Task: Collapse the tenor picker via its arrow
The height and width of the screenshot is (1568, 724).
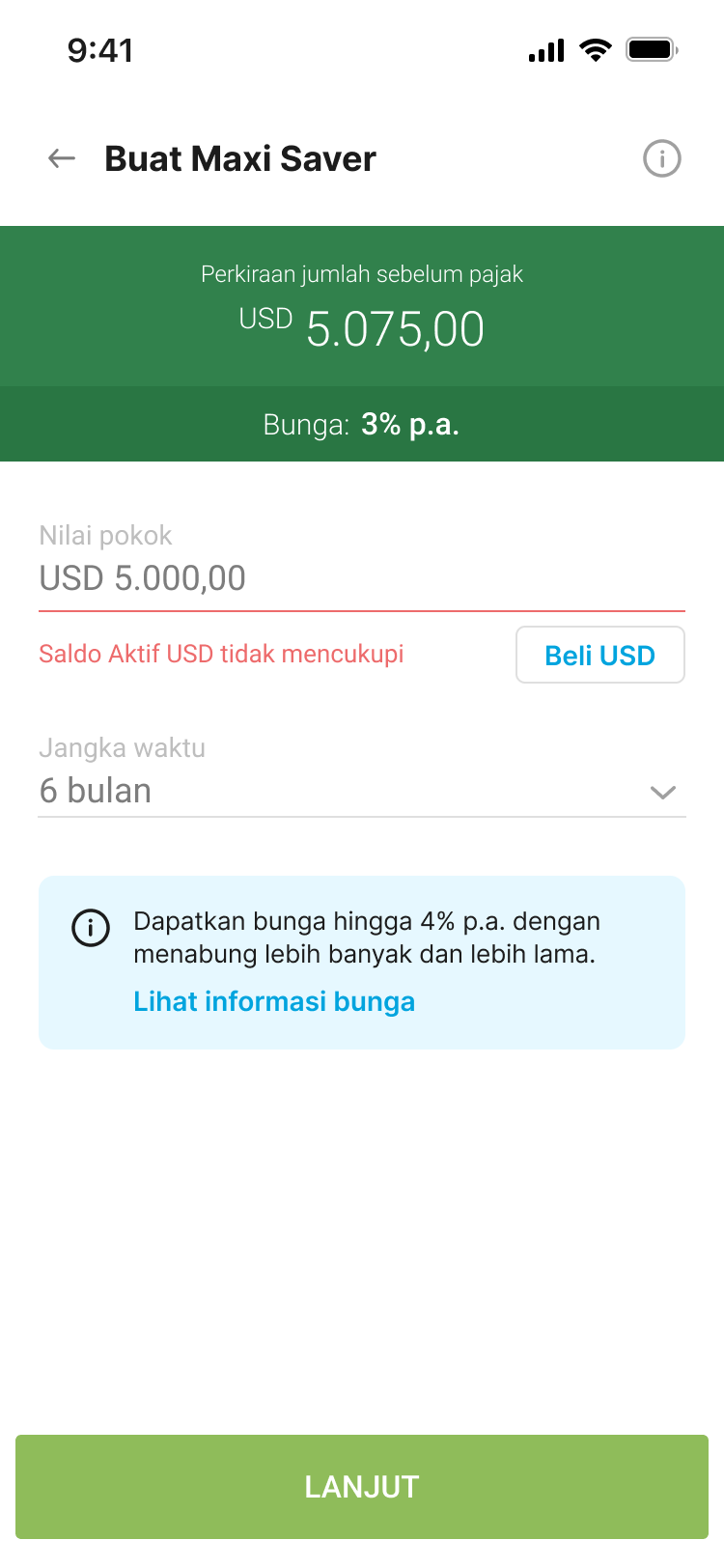Action: (x=663, y=792)
